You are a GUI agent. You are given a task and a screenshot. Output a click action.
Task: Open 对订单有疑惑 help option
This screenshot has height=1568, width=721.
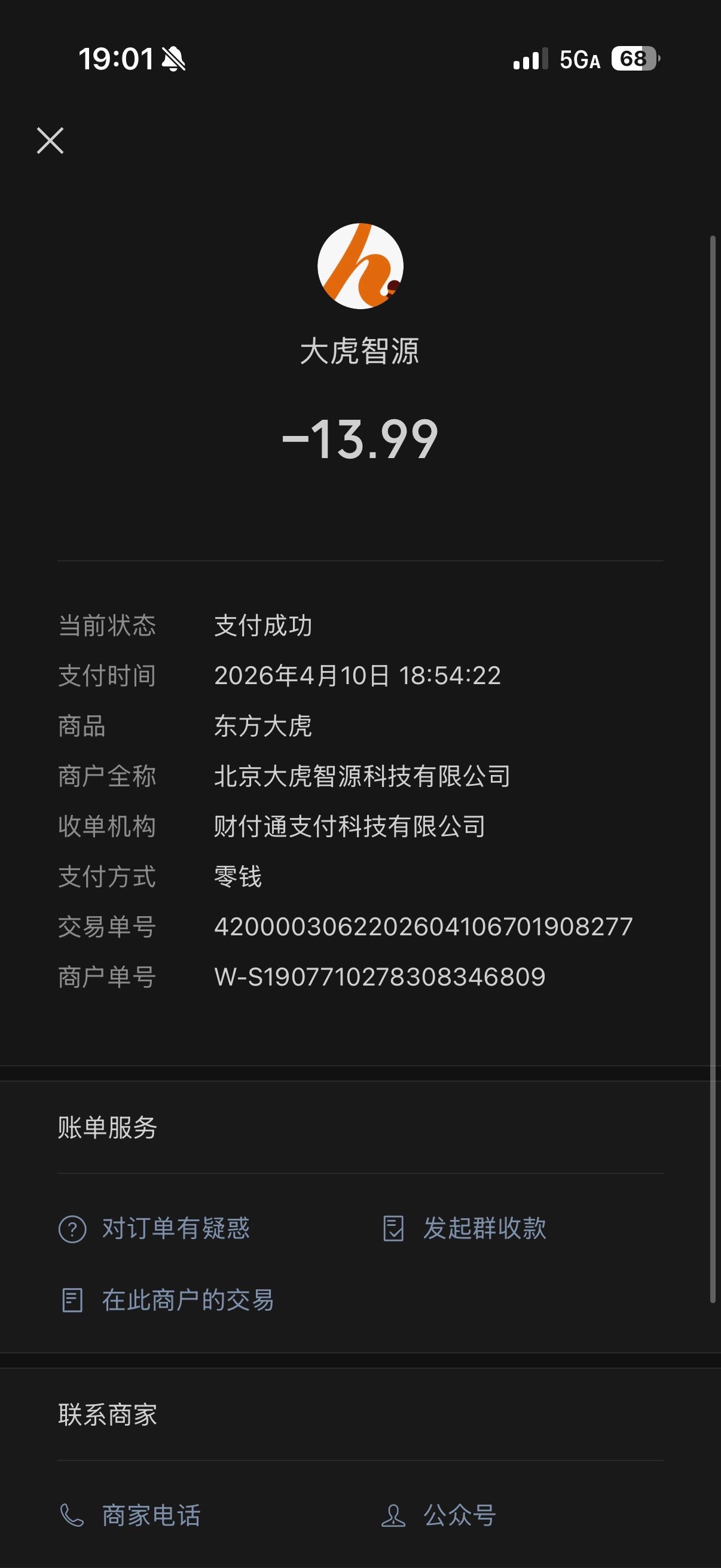coord(154,1228)
